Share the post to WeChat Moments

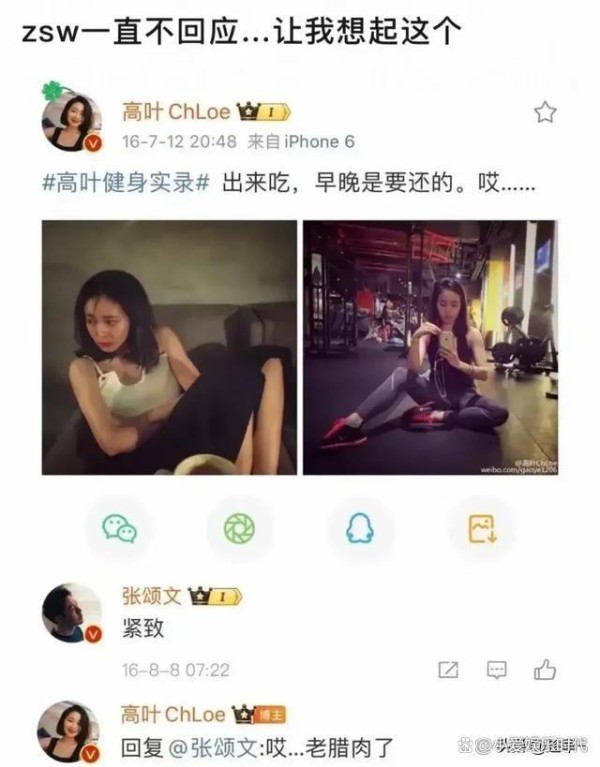(239, 528)
